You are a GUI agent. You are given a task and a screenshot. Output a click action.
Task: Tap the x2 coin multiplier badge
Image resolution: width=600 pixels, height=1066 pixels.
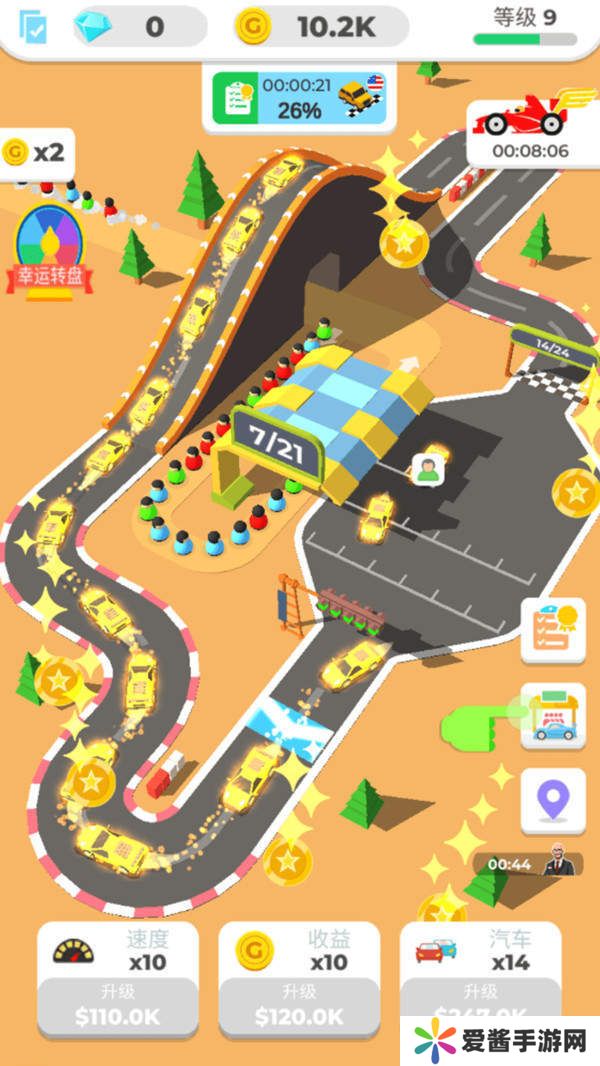35,153
